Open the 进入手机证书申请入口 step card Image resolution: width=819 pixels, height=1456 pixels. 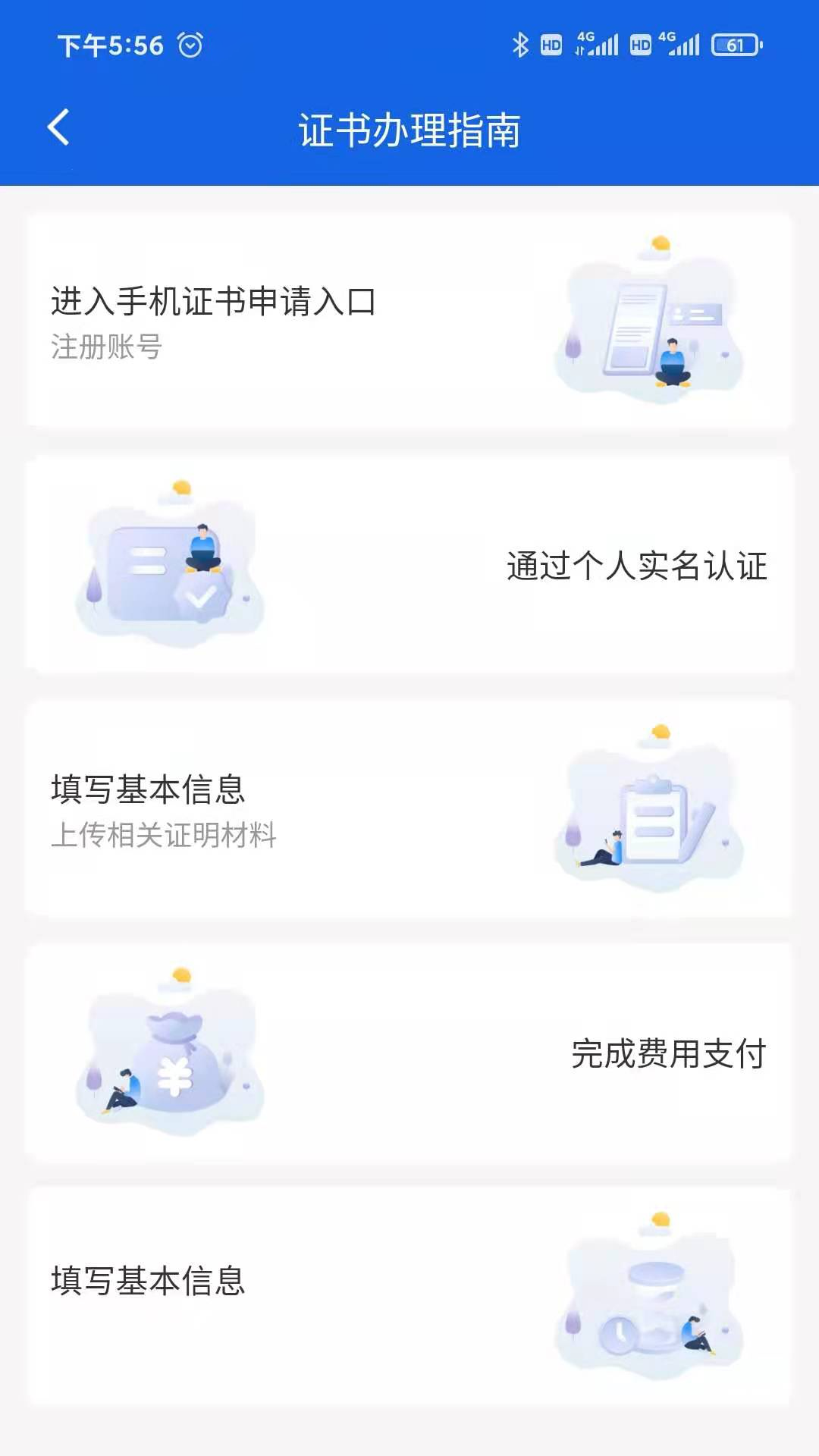click(x=409, y=318)
